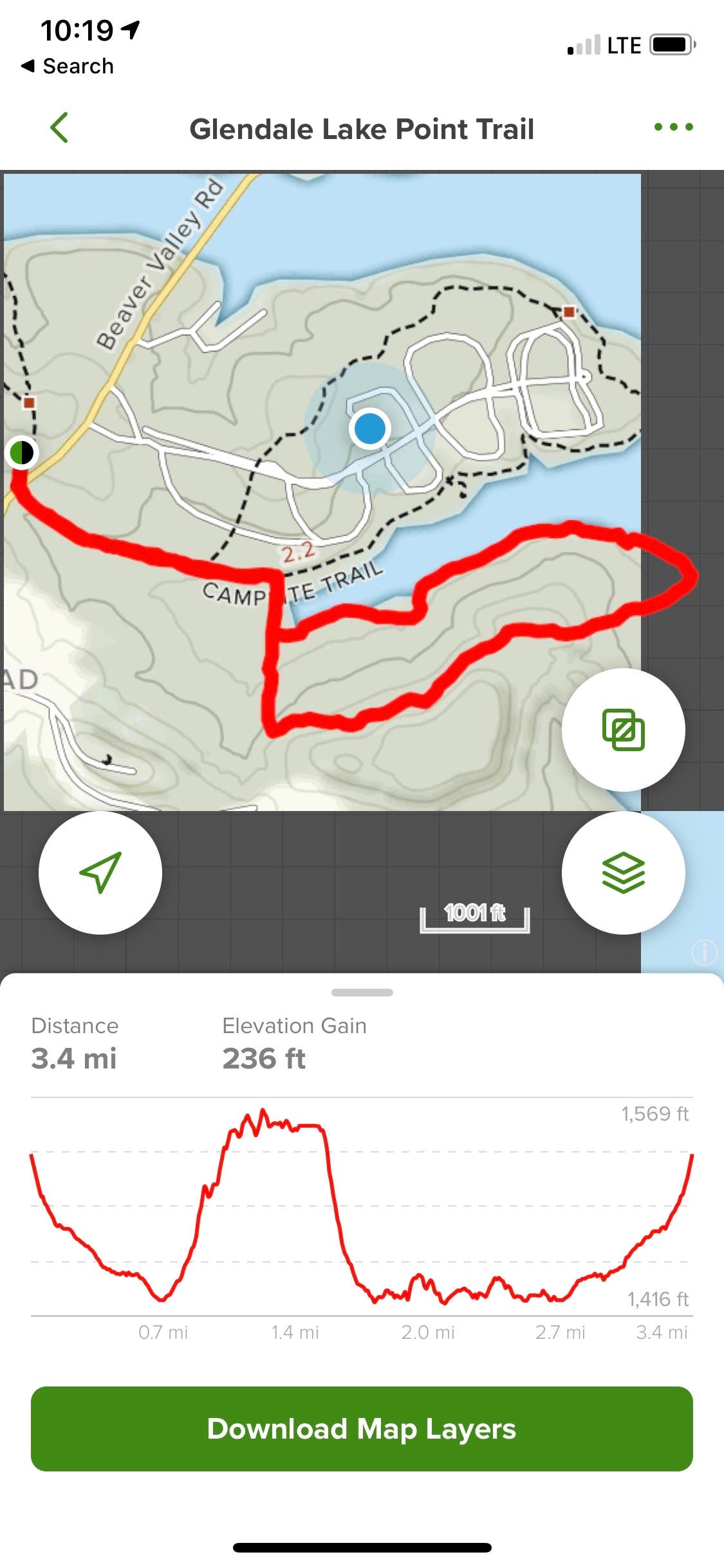Tap the bottom sheet drag handle
The height and width of the screenshot is (1568, 724).
[x=362, y=992]
